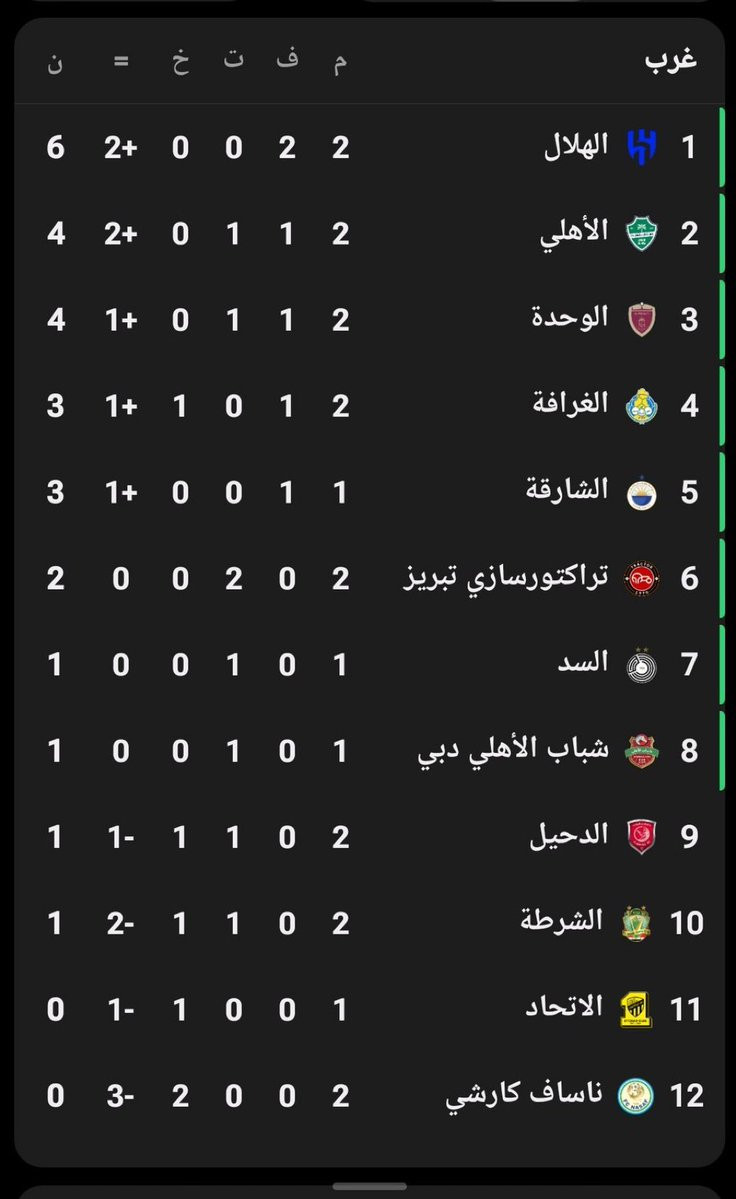Open الاتحاد team details
Image resolution: width=736 pixels, height=1199 pixels.
point(369,1010)
